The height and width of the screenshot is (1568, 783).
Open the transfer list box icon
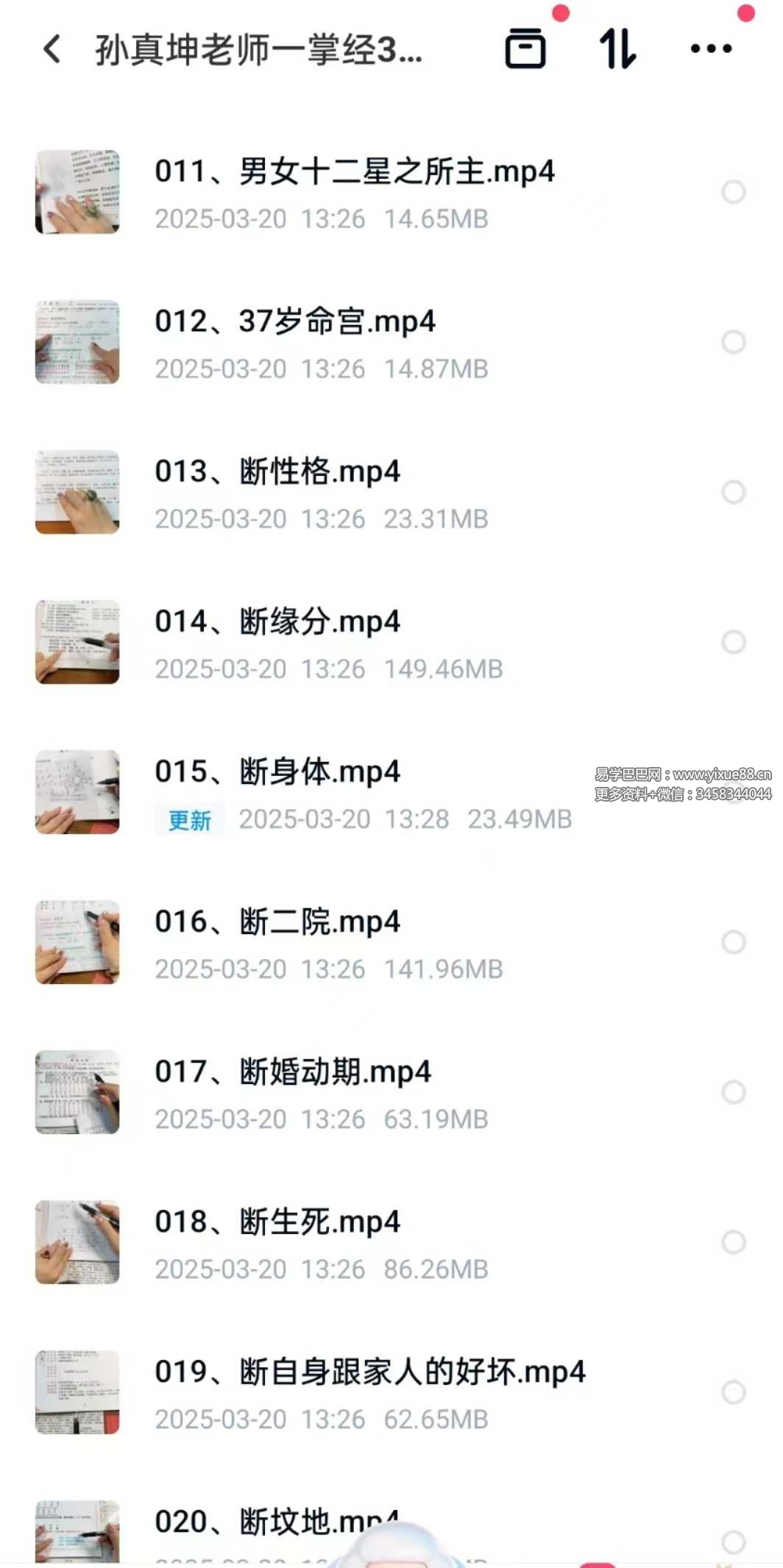[x=525, y=49]
